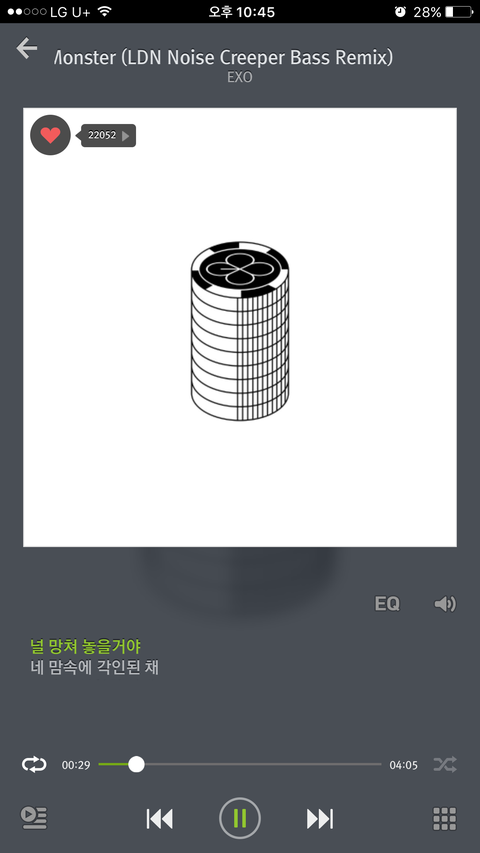Screen dimensions: 480x853
Task: Open the 22052 likes count bubble
Action: [x=107, y=135]
